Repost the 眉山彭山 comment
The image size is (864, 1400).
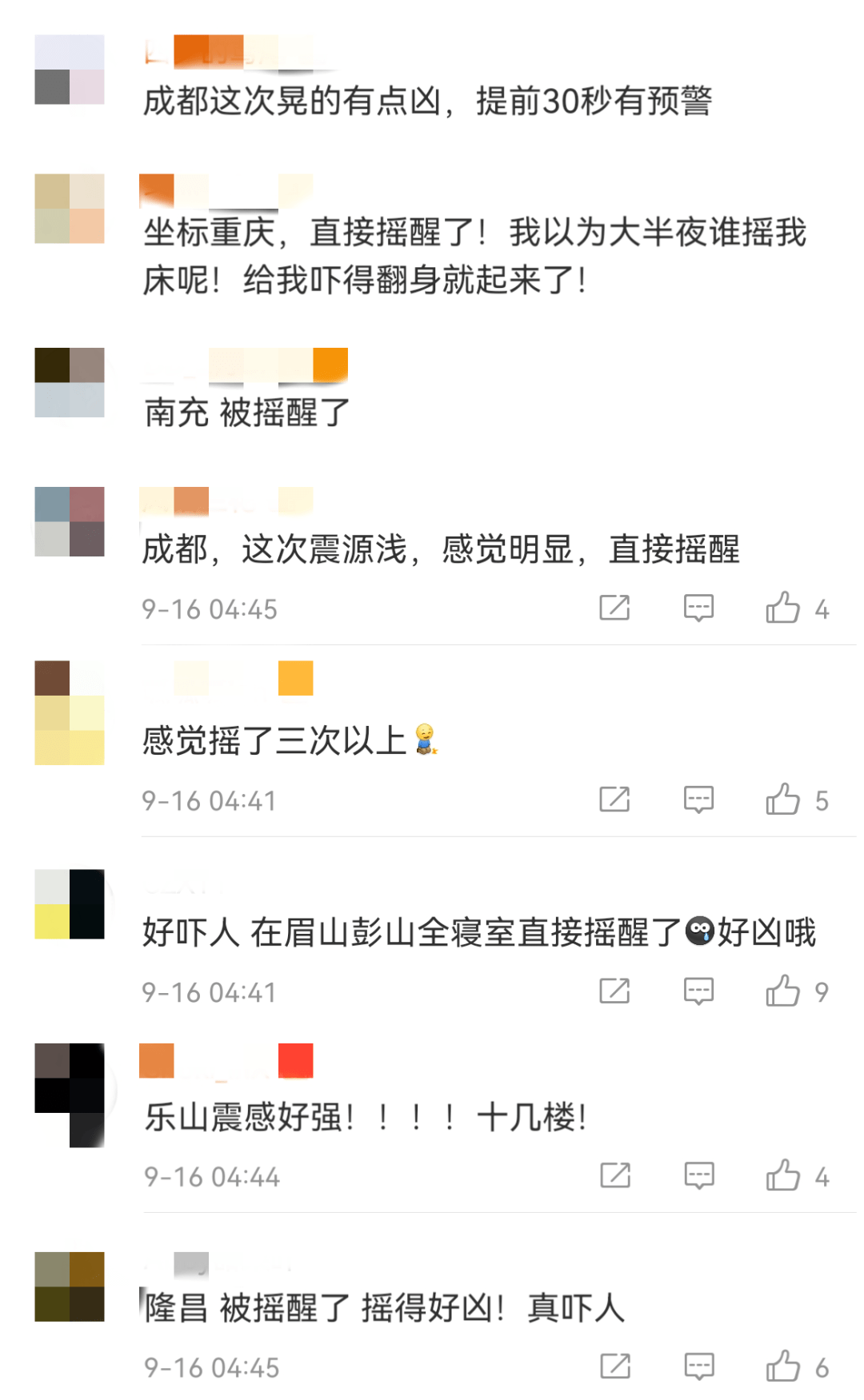(x=614, y=991)
